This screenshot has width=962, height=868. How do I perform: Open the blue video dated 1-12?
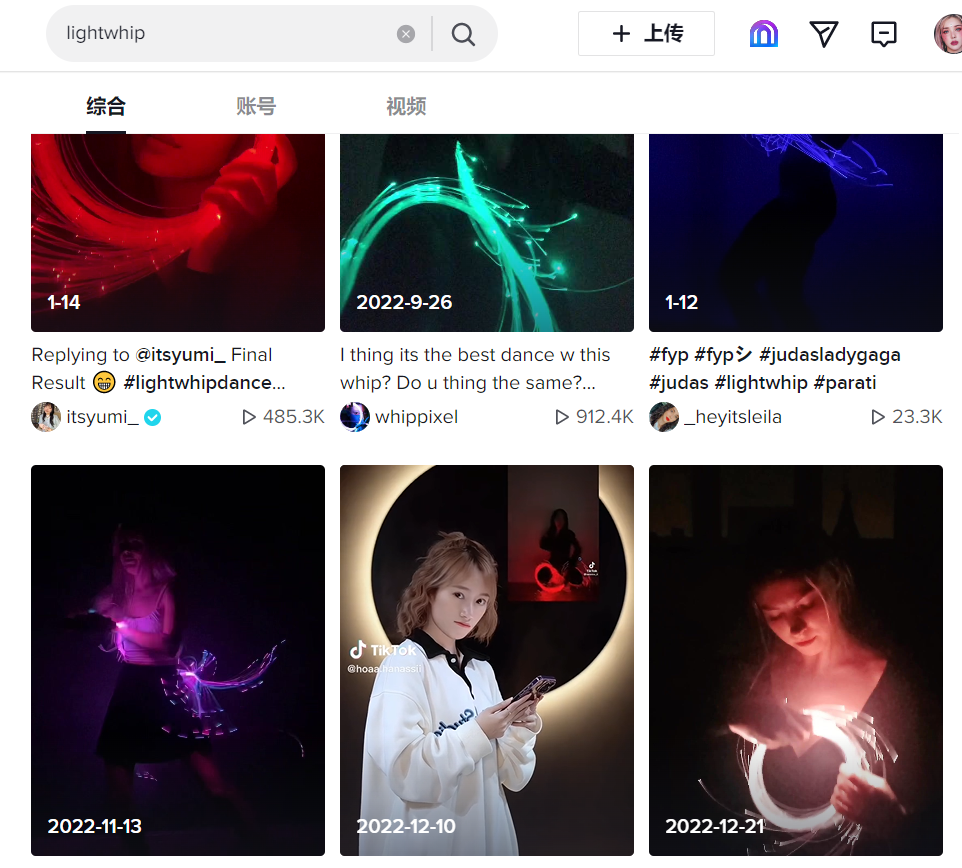(796, 232)
